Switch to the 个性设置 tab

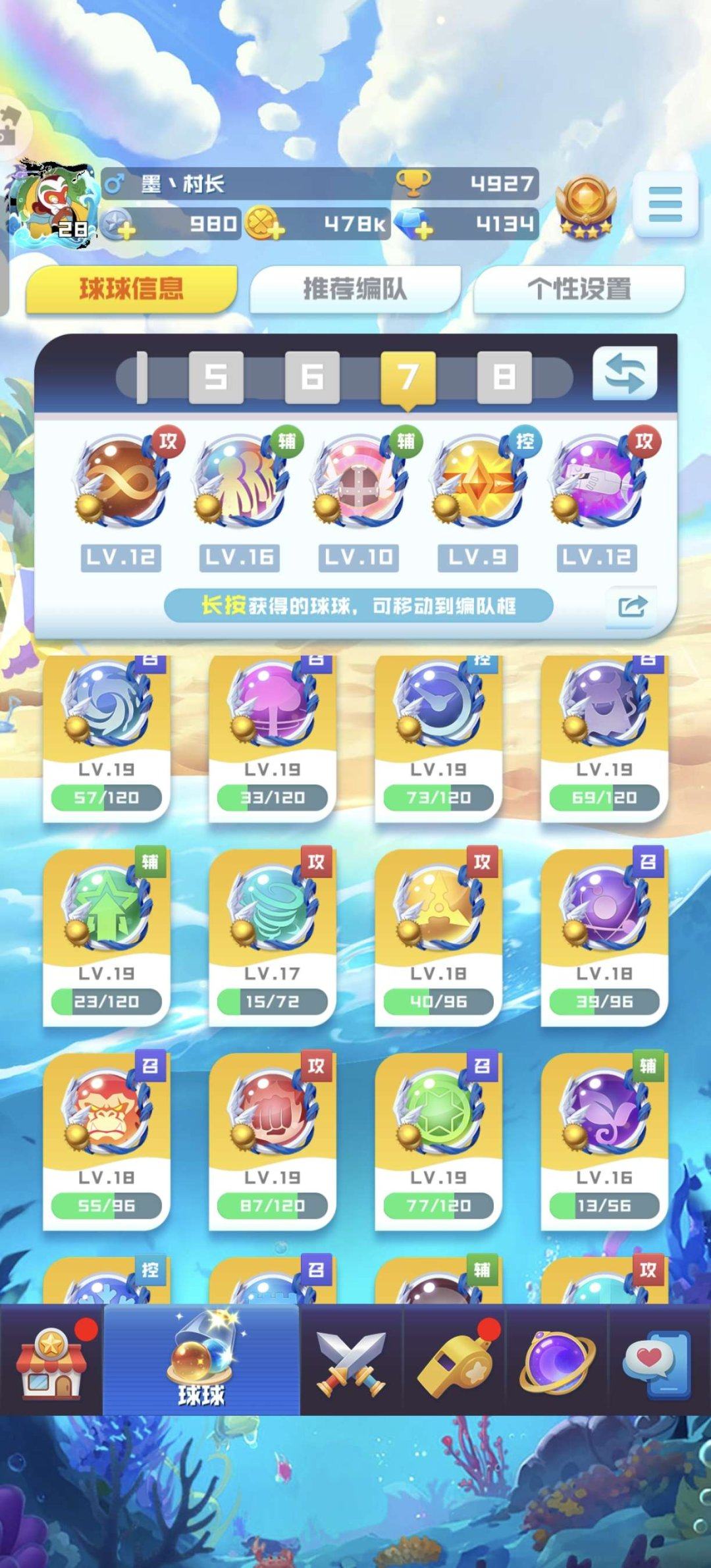click(579, 288)
